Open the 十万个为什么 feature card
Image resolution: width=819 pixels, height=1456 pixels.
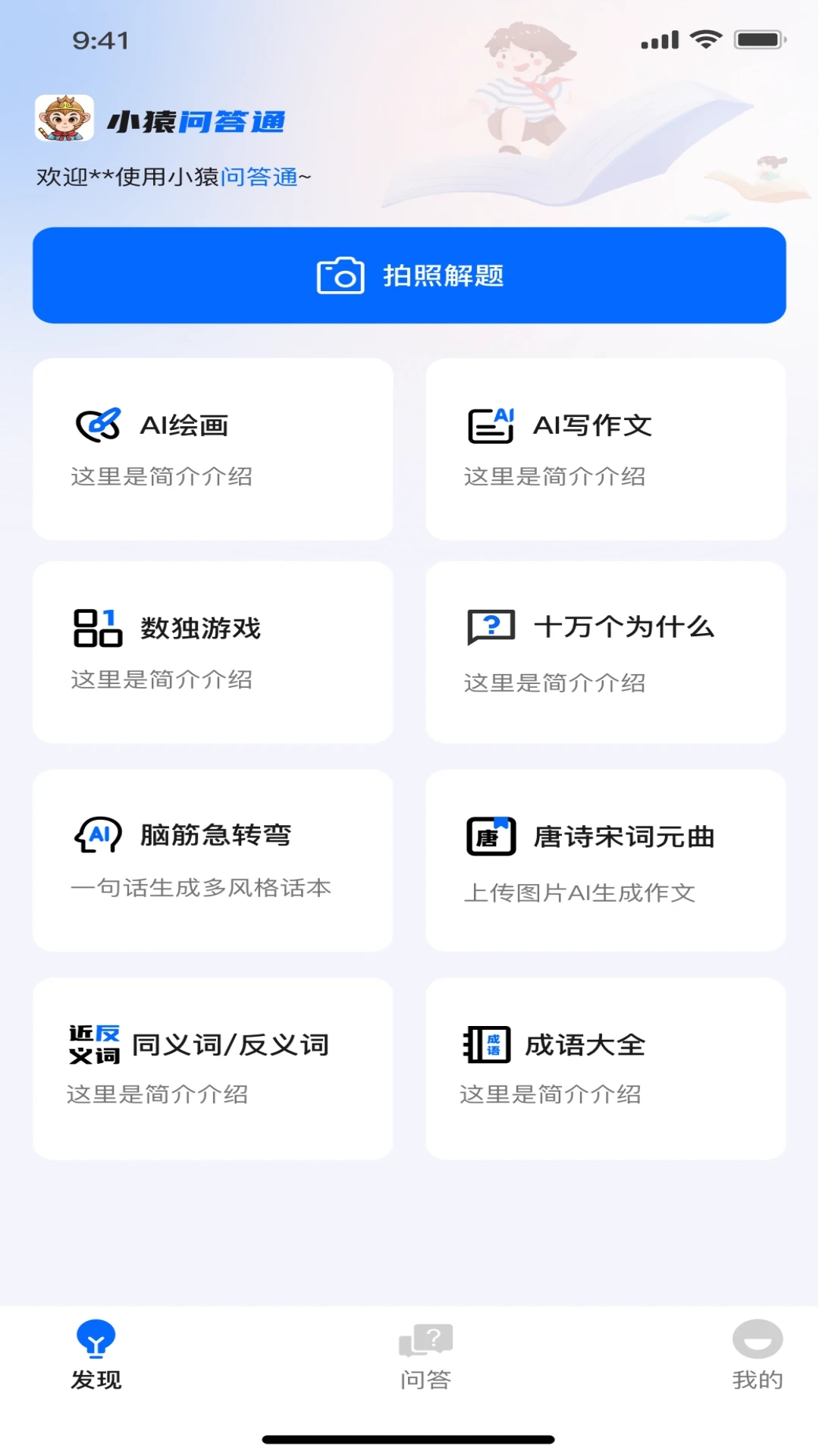(x=607, y=652)
